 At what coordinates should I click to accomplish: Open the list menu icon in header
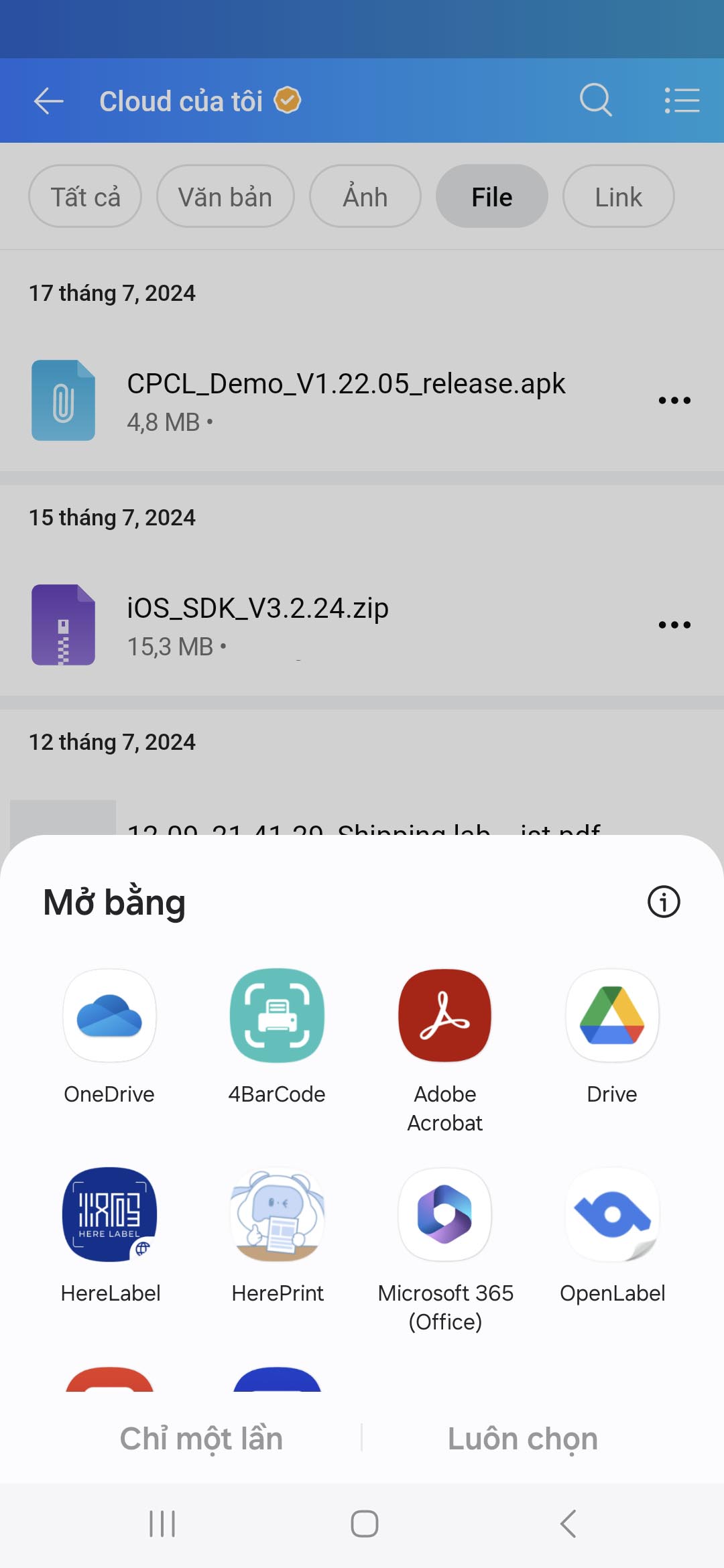pos(682,101)
